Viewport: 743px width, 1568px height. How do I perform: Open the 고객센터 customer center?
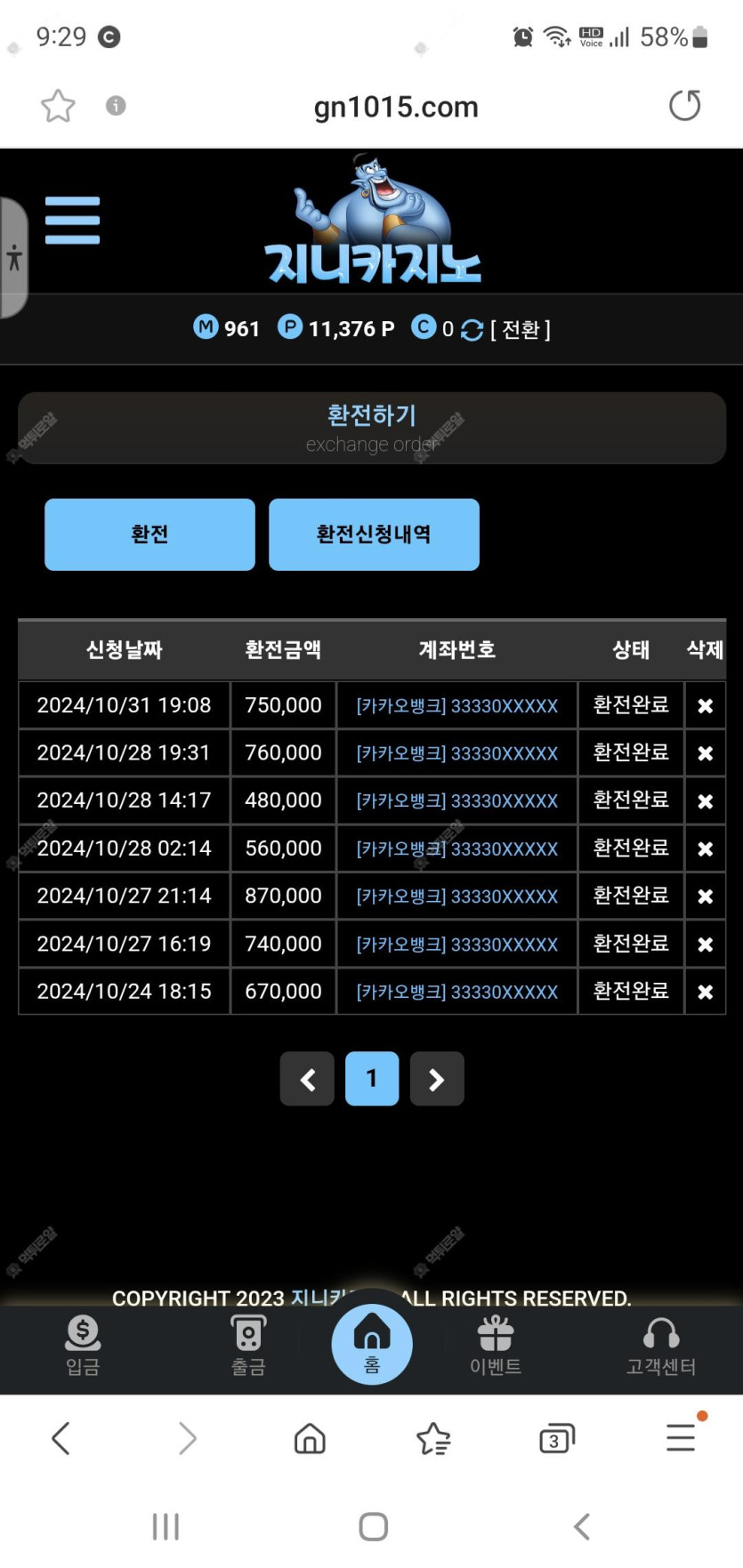pos(661,1346)
